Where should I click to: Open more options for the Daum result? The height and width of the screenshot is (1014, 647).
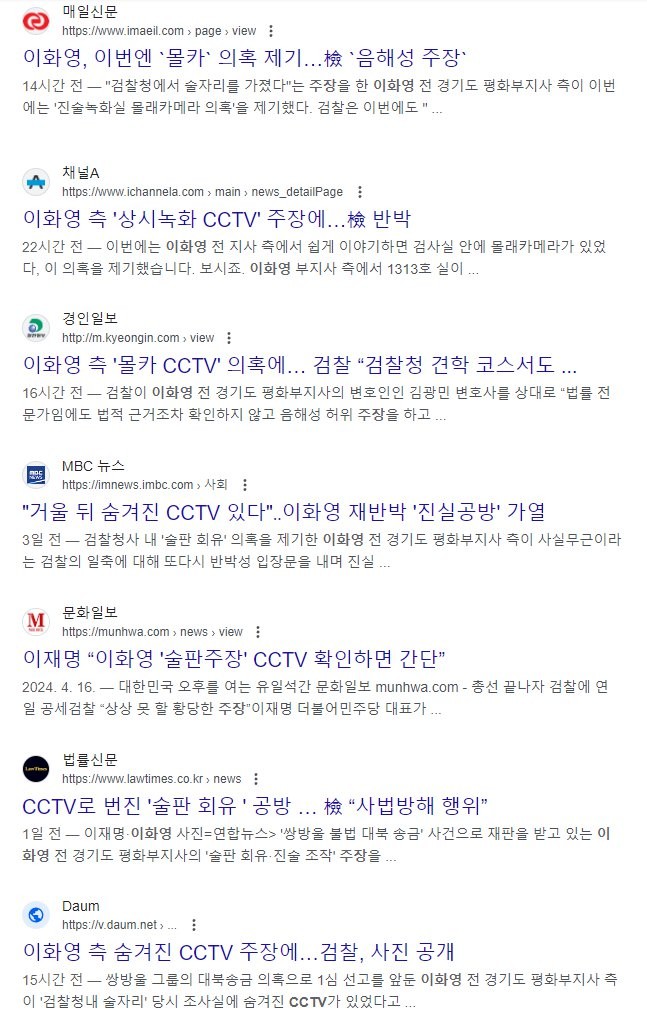(x=193, y=925)
